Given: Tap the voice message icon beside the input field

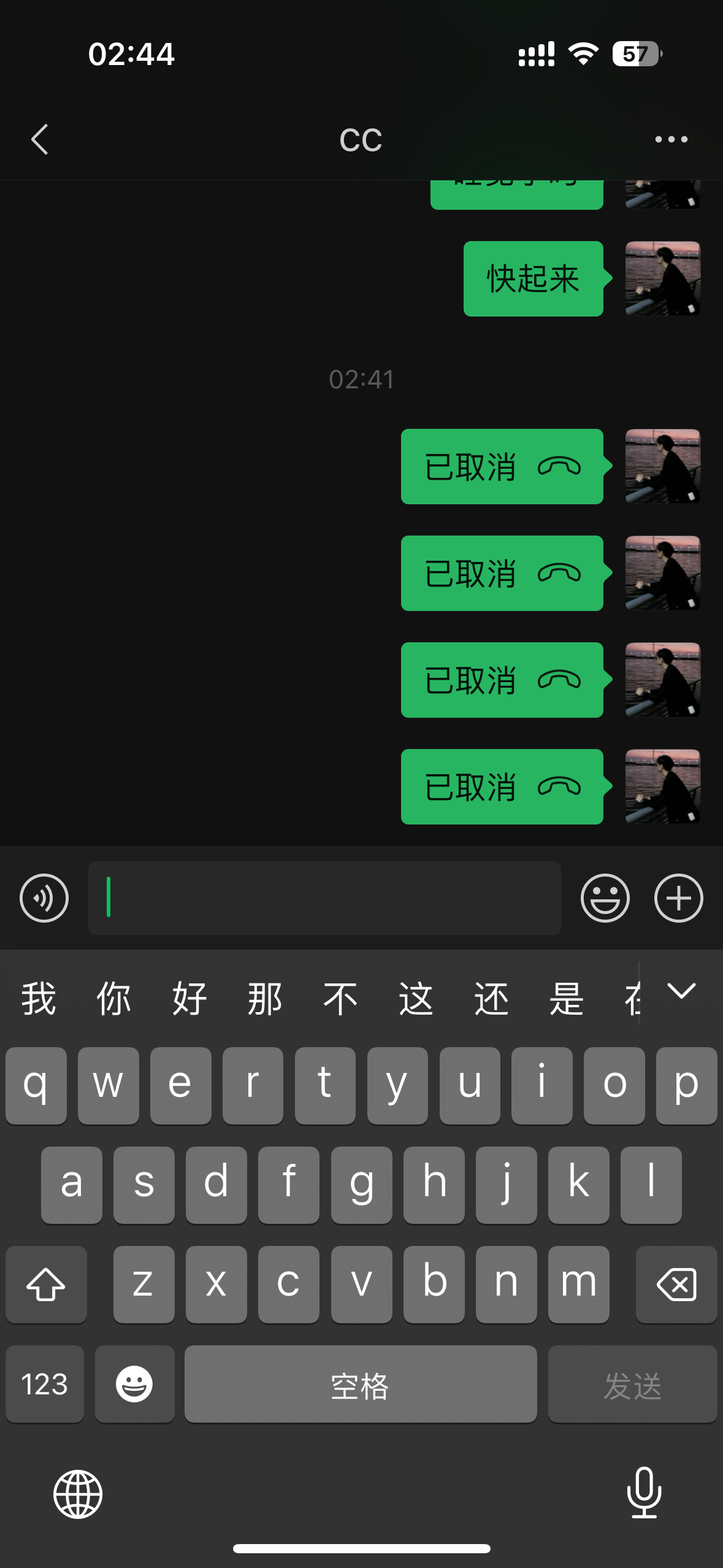Looking at the screenshot, I should tap(43, 897).
